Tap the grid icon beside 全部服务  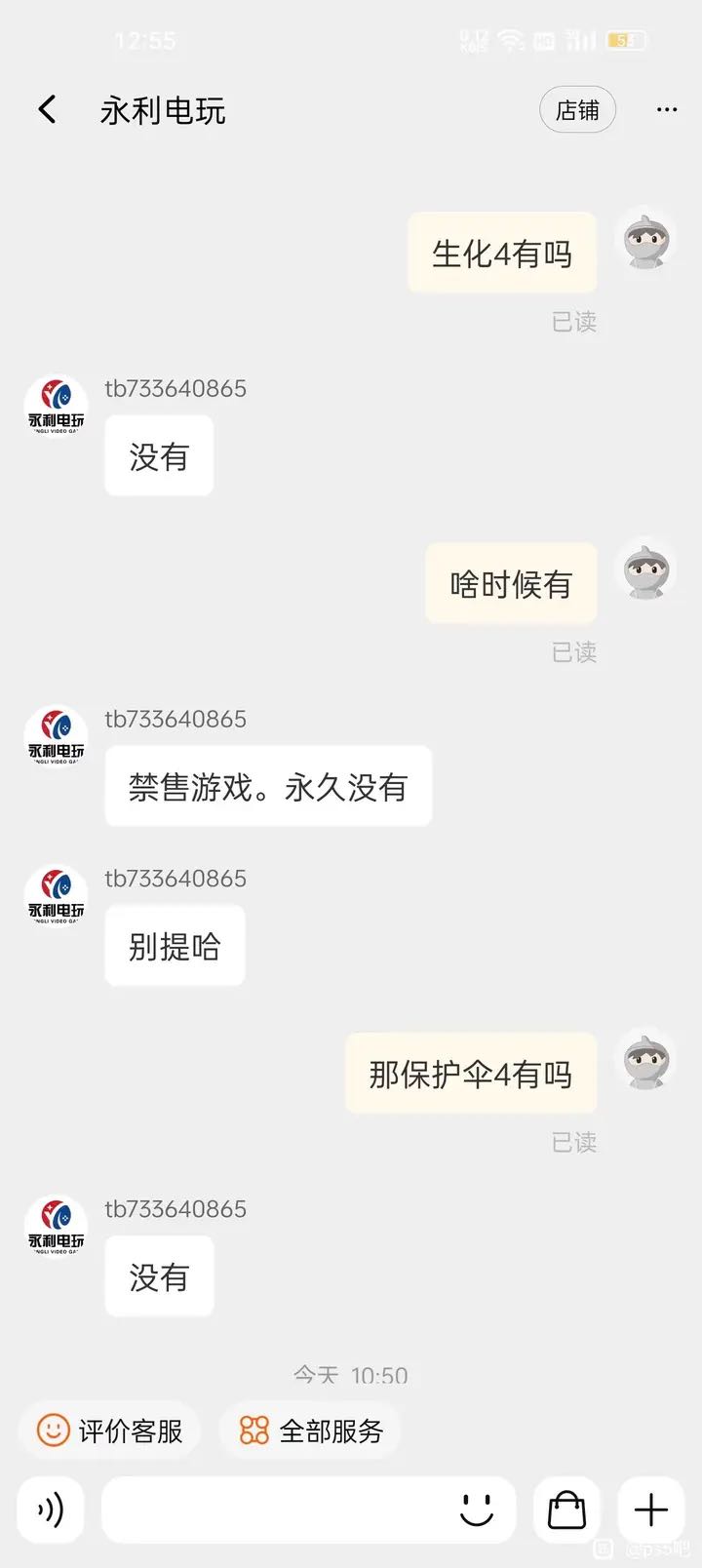(253, 1430)
